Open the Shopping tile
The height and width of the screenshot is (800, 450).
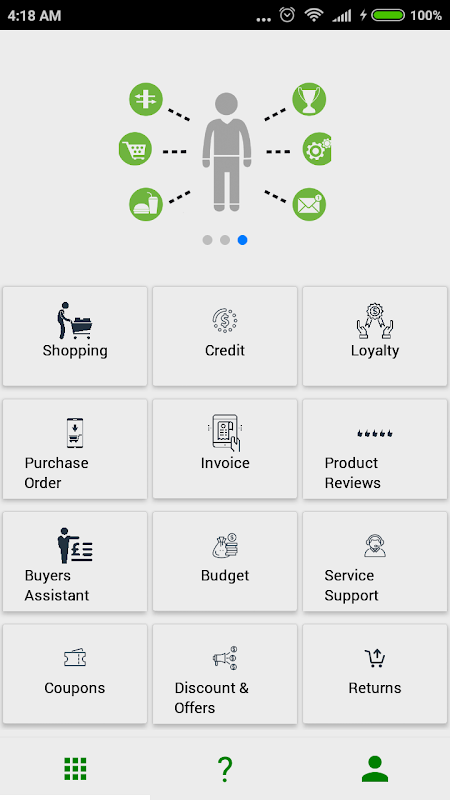click(x=75, y=336)
